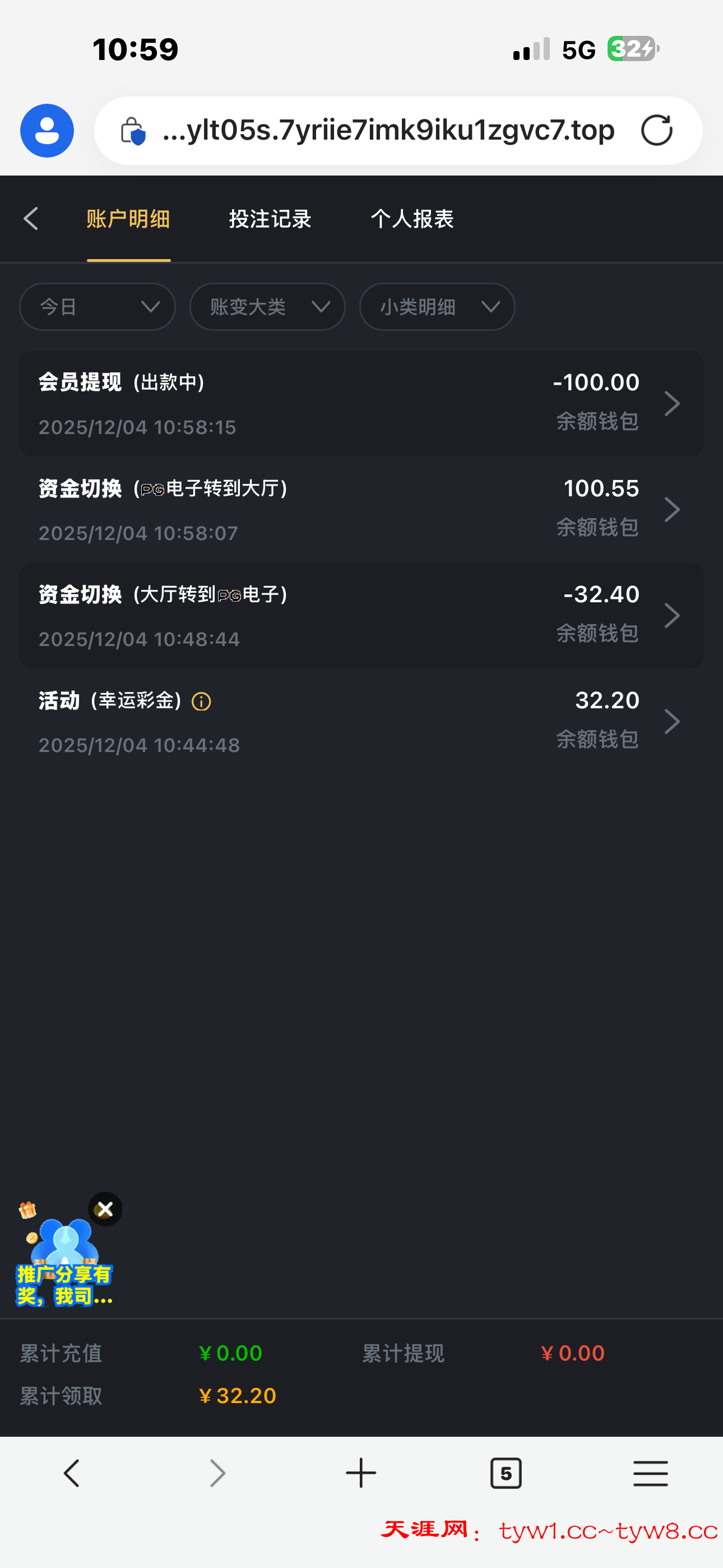Switch to the 投注记录 tab
The width and height of the screenshot is (723, 1568).
pyautogui.click(x=270, y=219)
